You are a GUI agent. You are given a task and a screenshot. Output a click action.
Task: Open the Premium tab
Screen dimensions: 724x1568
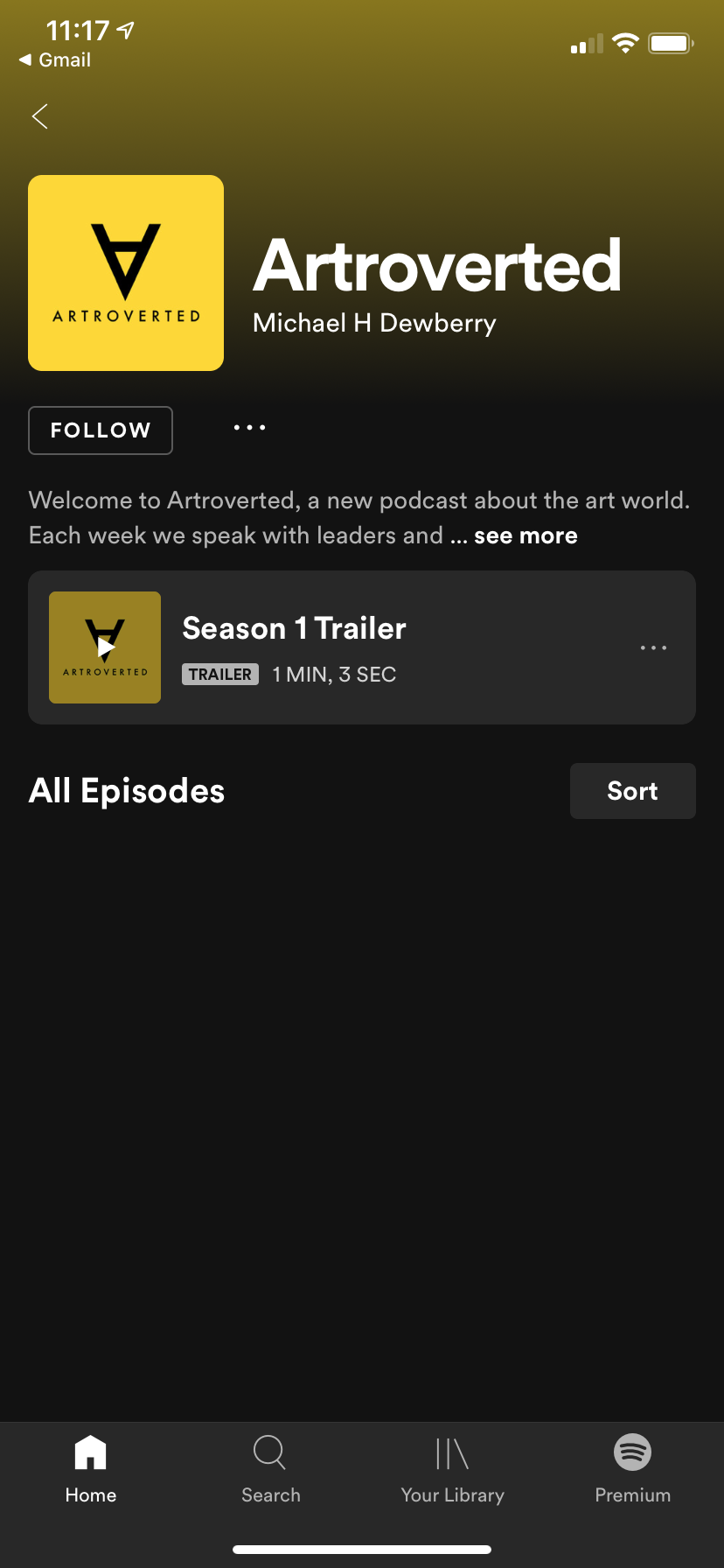point(633,1470)
